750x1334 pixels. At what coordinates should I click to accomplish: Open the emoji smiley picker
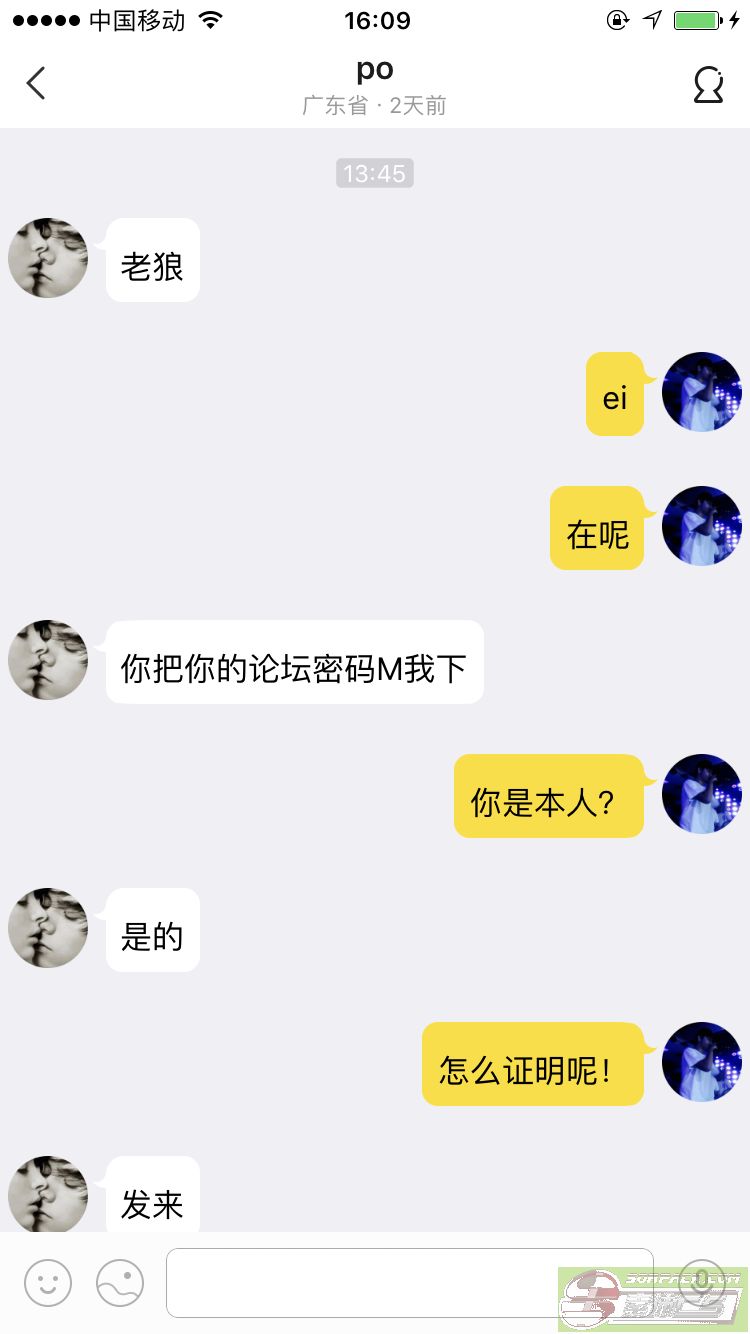point(48,1282)
